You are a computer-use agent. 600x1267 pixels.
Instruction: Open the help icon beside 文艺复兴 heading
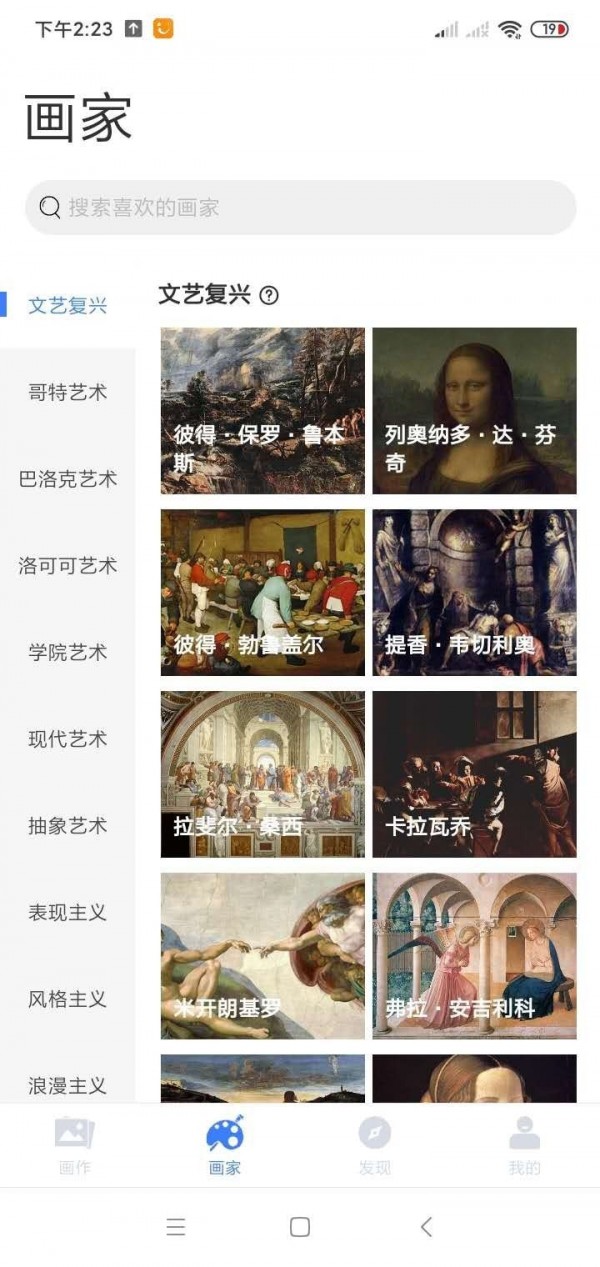coord(269,295)
